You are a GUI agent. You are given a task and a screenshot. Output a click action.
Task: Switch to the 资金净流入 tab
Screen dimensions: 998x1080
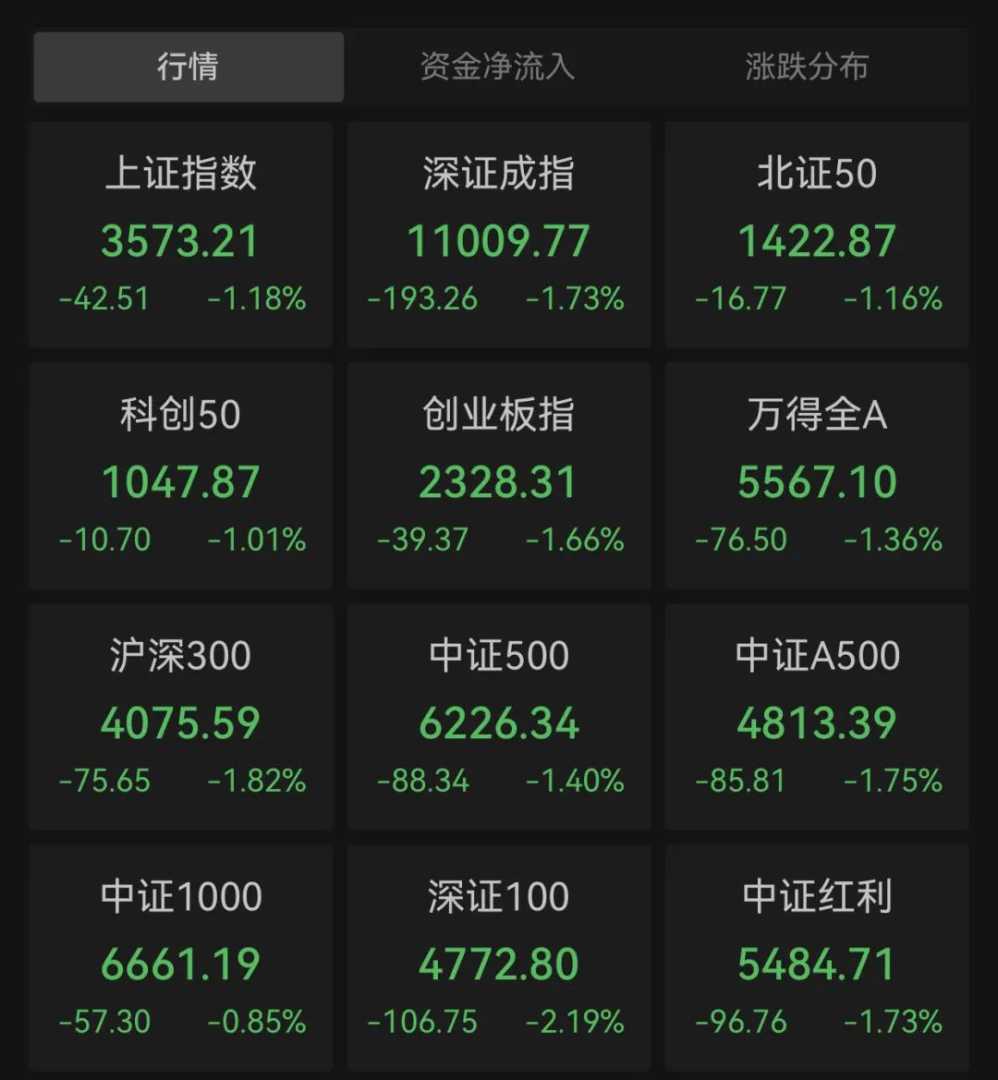[x=497, y=67]
